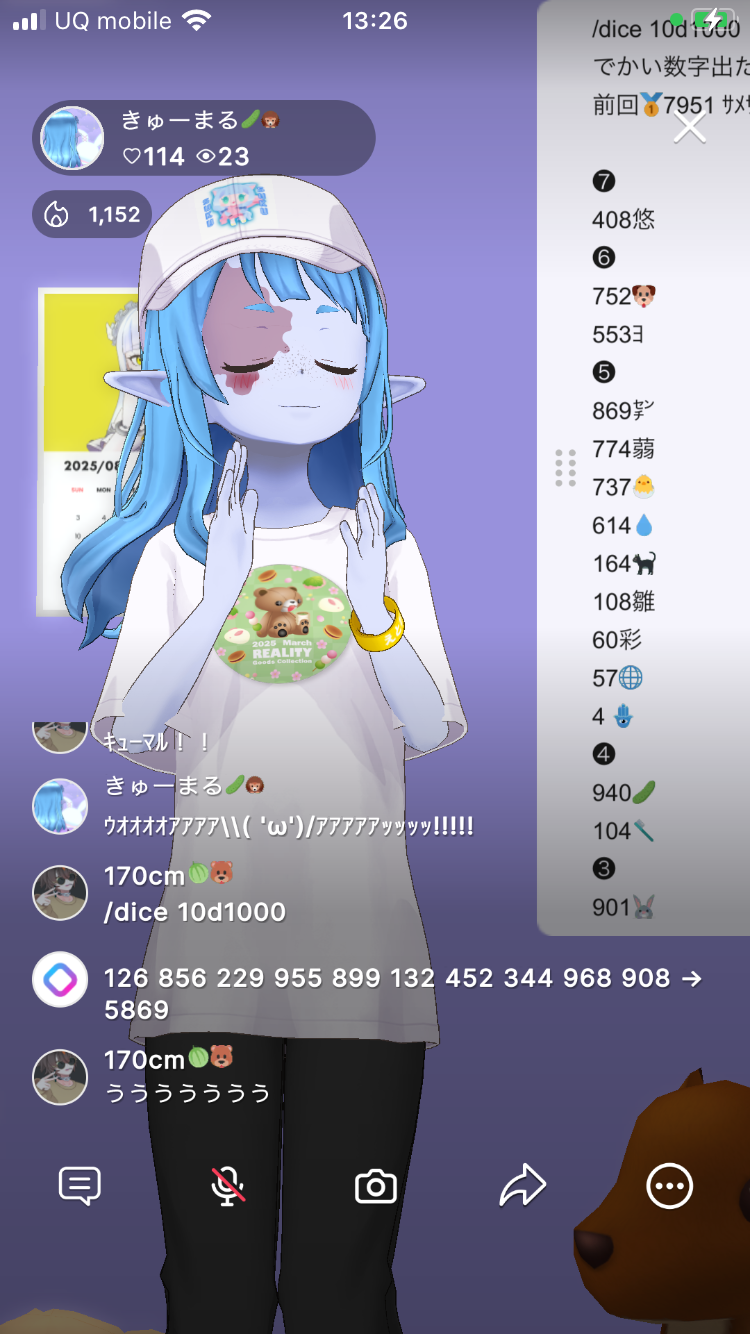Open streamer きゅーまる profile pill

[204, 138]
